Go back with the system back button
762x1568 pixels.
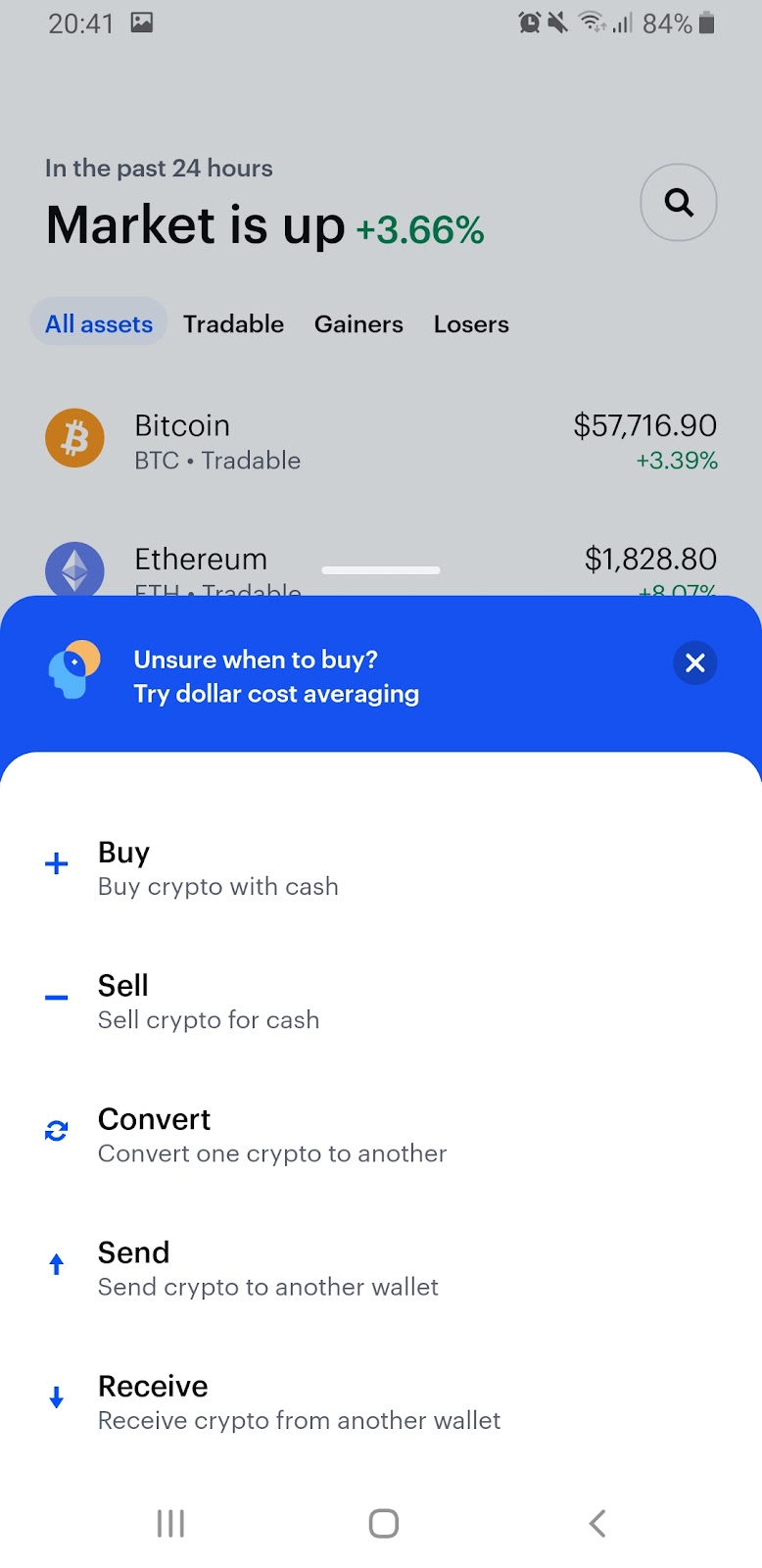pyautogui.click(x=597, y=1523)
